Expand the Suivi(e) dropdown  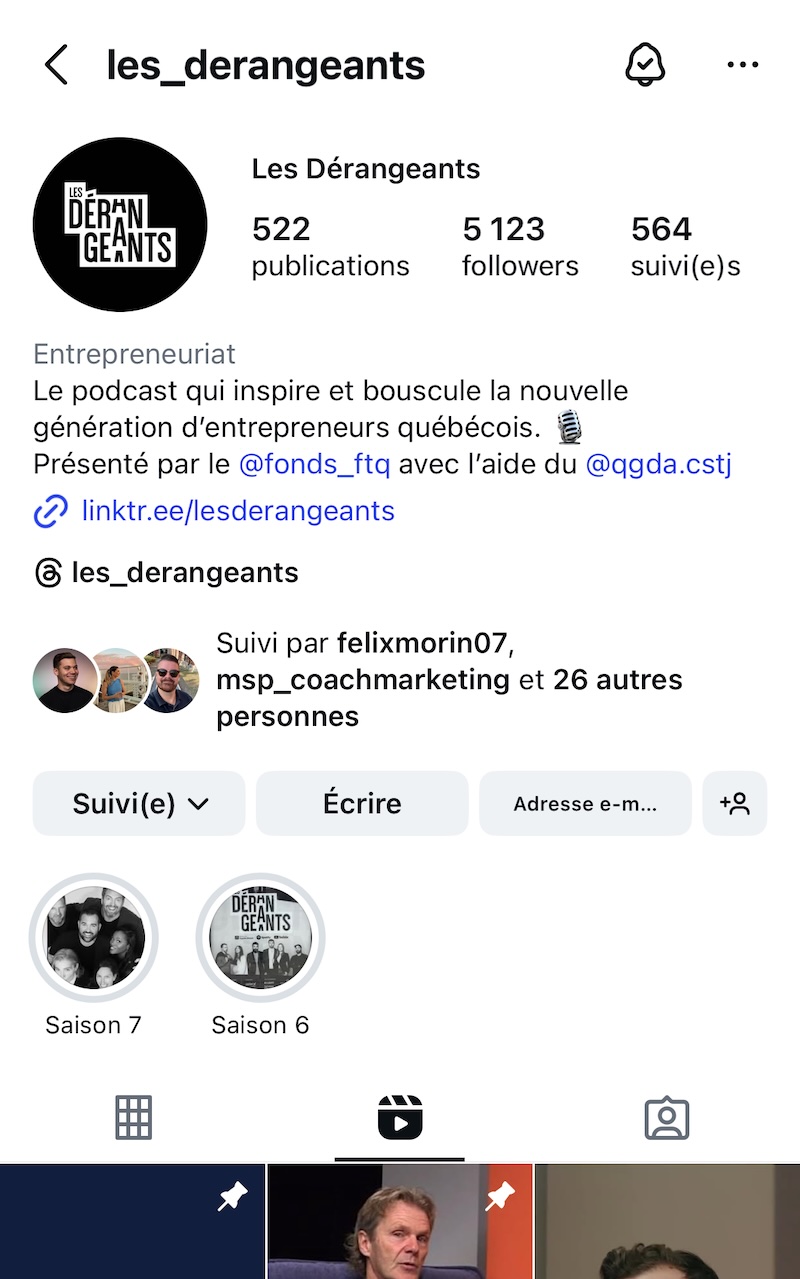coord(139,803)
